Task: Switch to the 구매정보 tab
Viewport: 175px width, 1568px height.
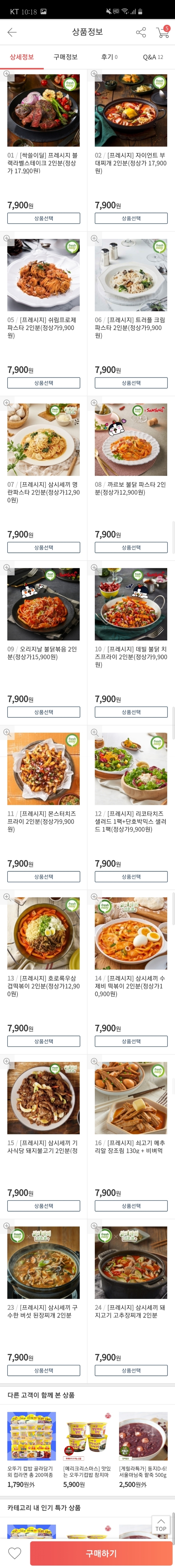Action: [x=65, y=57]
